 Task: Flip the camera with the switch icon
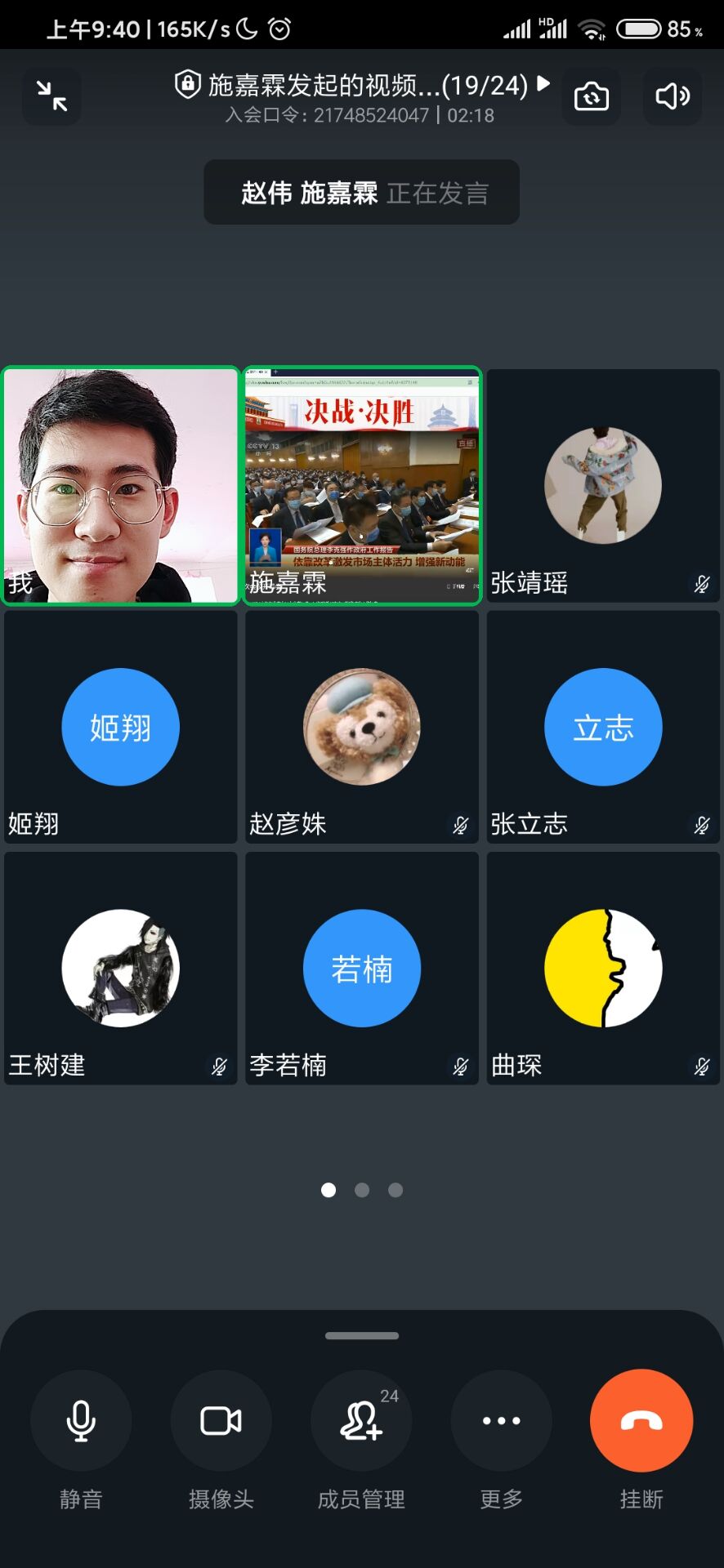[x=591, y=96]
